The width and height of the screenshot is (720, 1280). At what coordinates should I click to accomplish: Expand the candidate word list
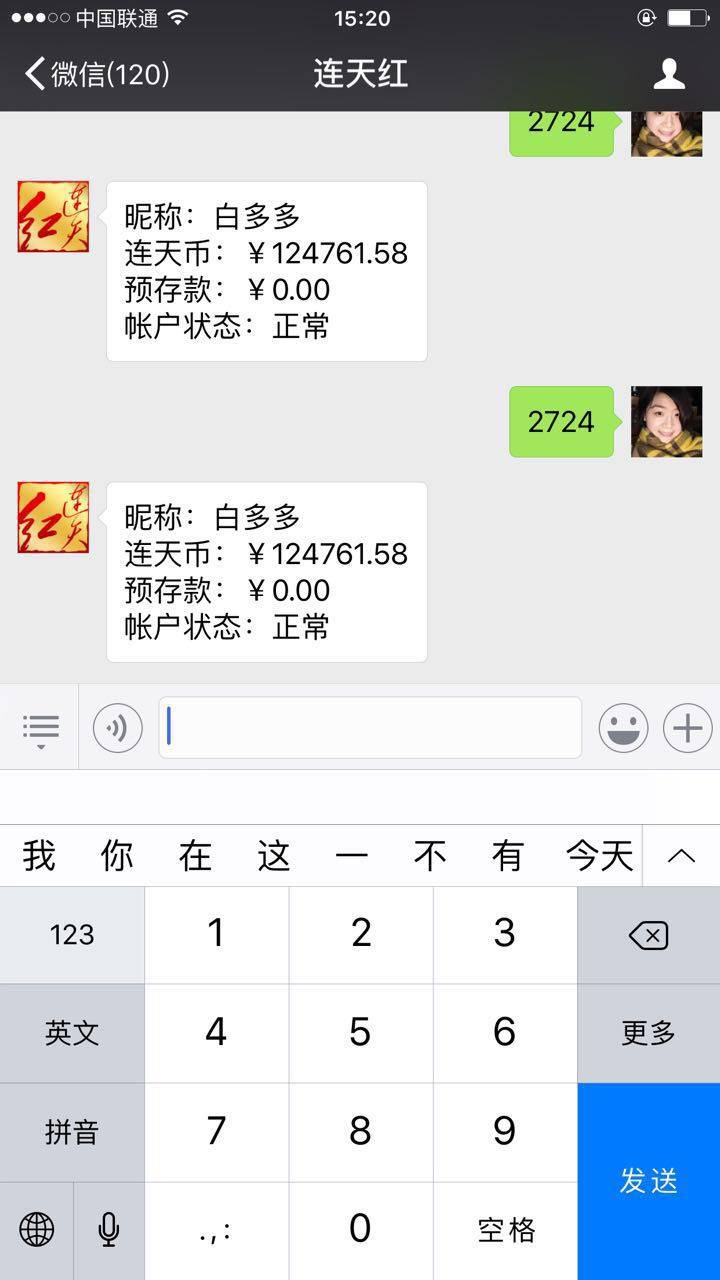point(681,856)
